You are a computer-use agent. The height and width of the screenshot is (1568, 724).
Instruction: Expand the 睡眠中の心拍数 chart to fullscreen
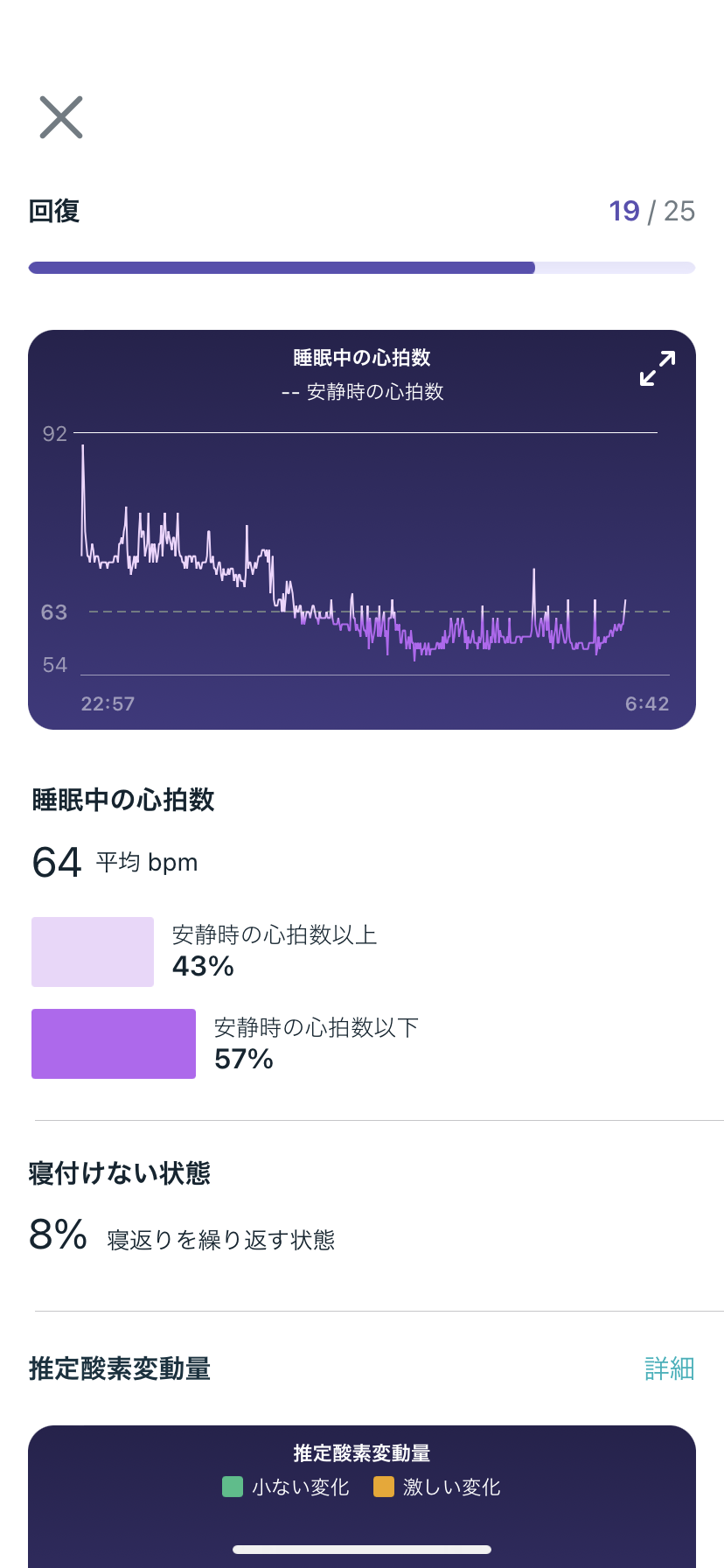(x=658, y=368)
